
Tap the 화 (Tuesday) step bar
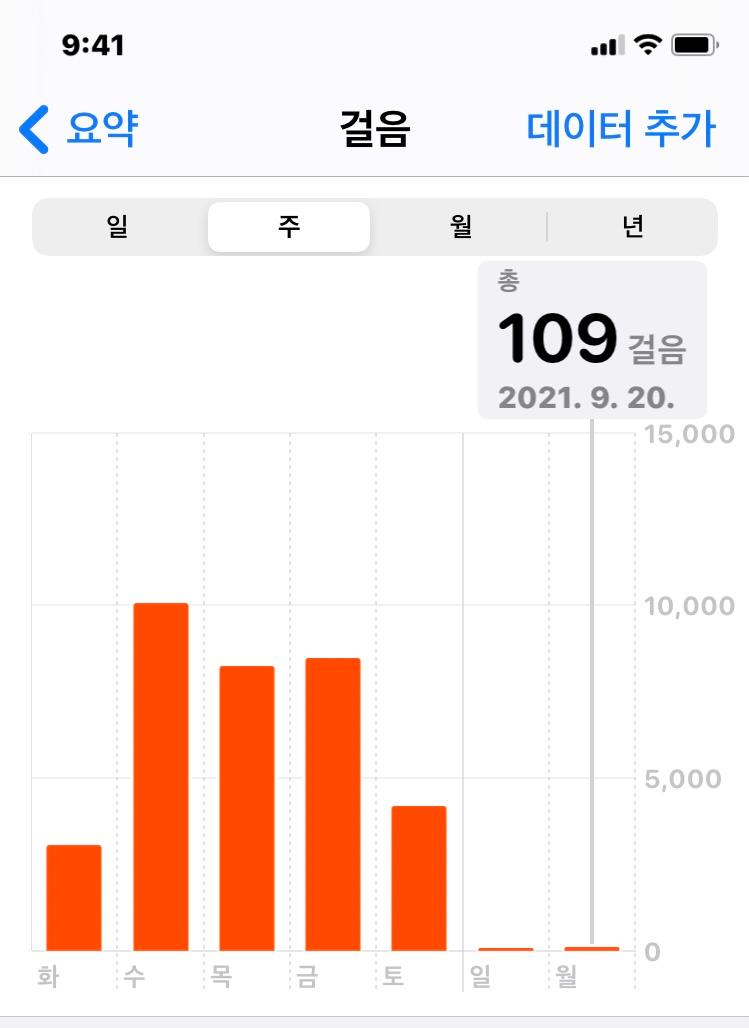[x=74, y=897]
